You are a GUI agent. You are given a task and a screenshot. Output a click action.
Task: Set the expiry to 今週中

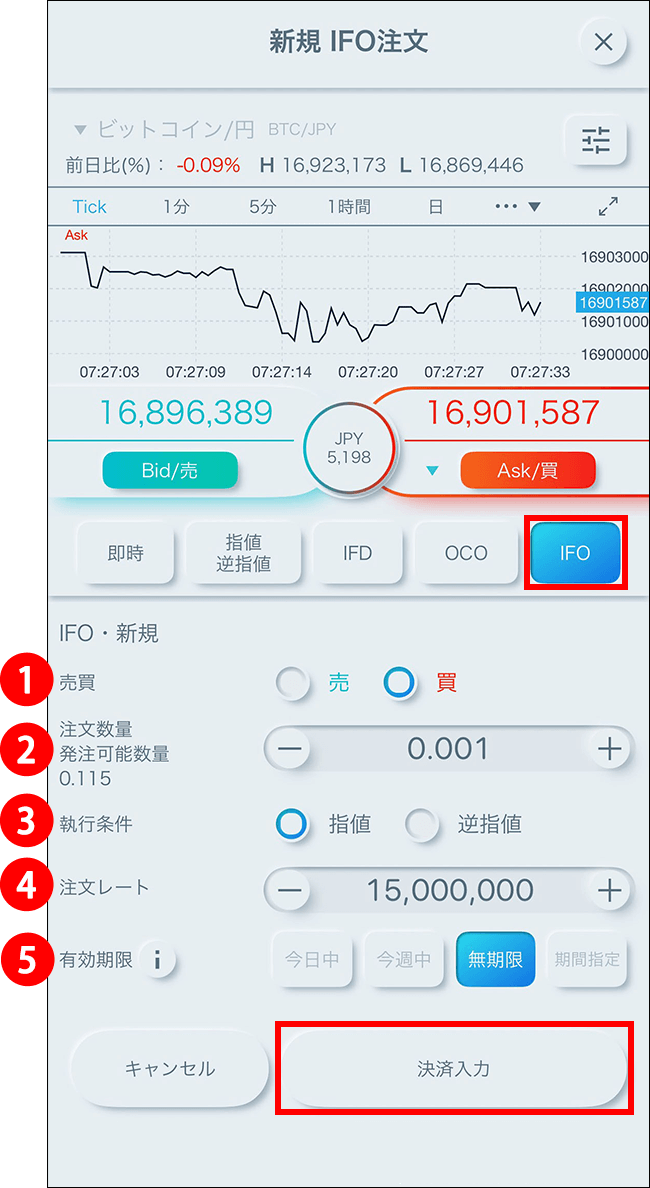(403, 959)
